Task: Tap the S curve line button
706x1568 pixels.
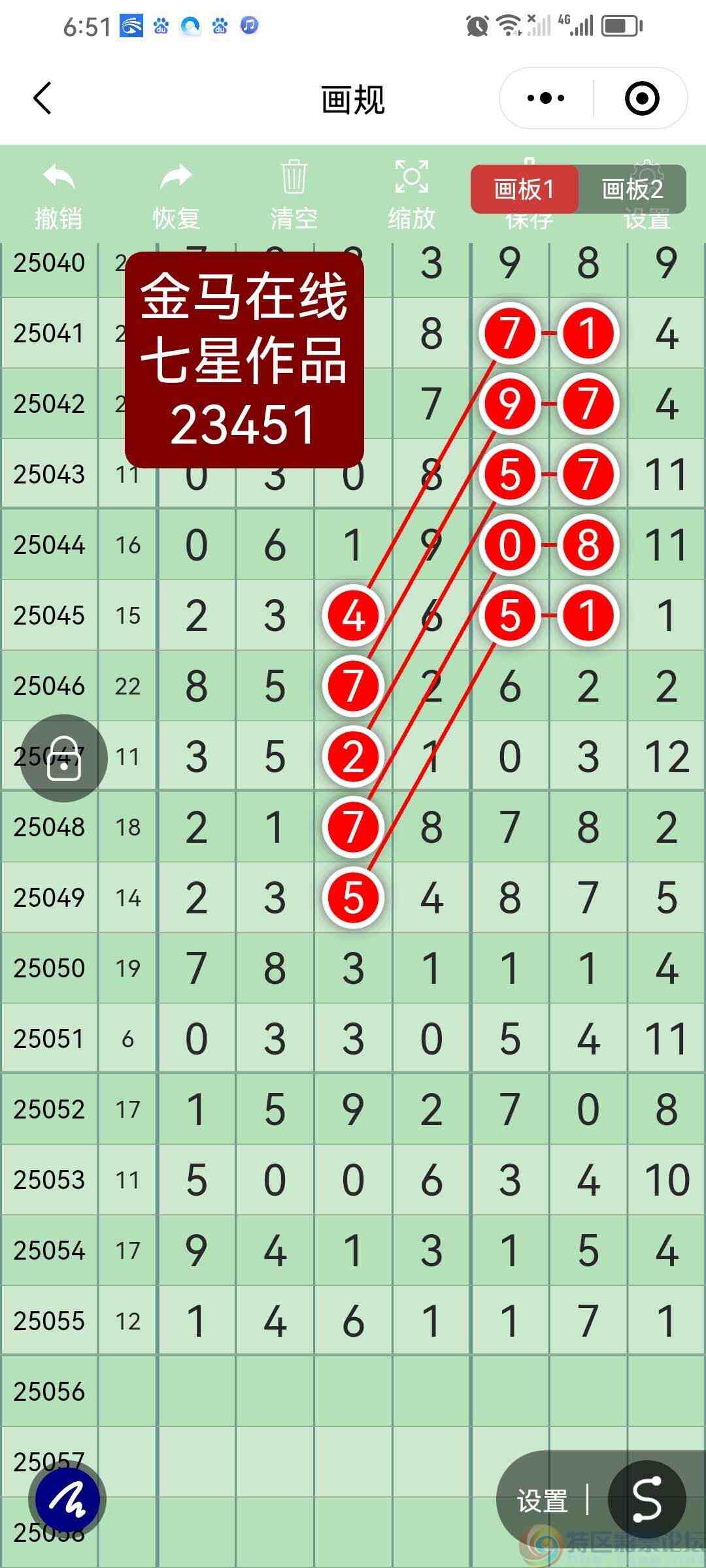Action: [x=647, y=1500]
